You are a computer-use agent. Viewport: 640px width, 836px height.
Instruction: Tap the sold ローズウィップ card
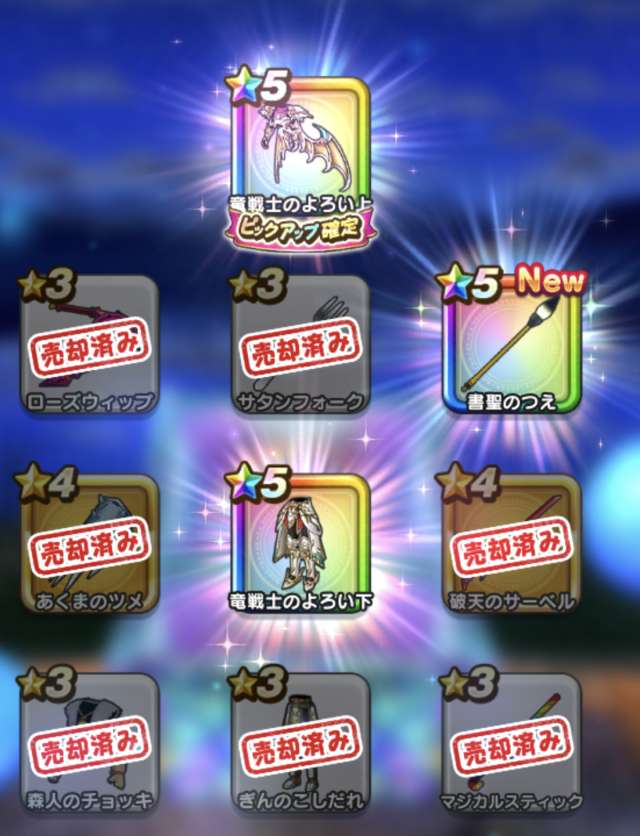click(90, 345)
